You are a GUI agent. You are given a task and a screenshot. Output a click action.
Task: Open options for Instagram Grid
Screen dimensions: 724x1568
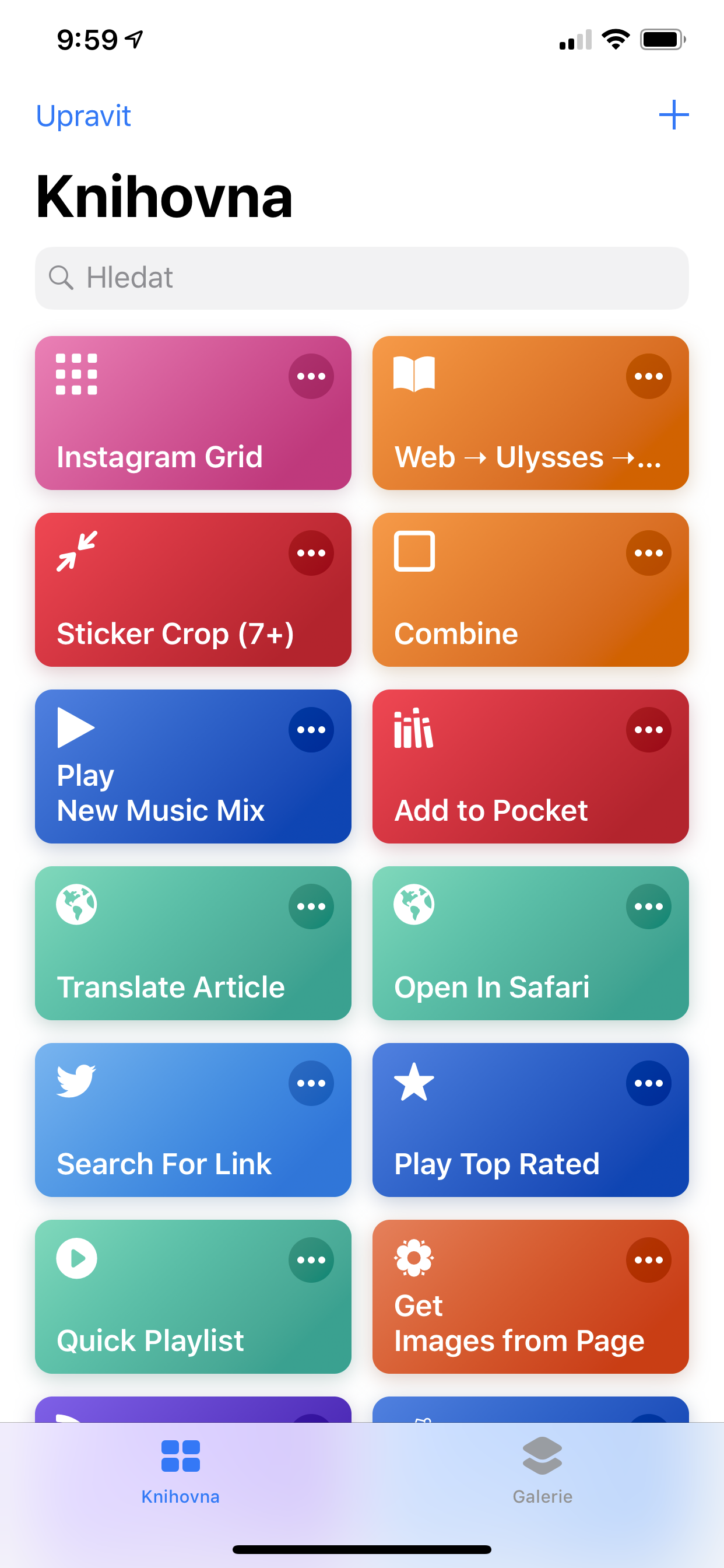point(311,376)
